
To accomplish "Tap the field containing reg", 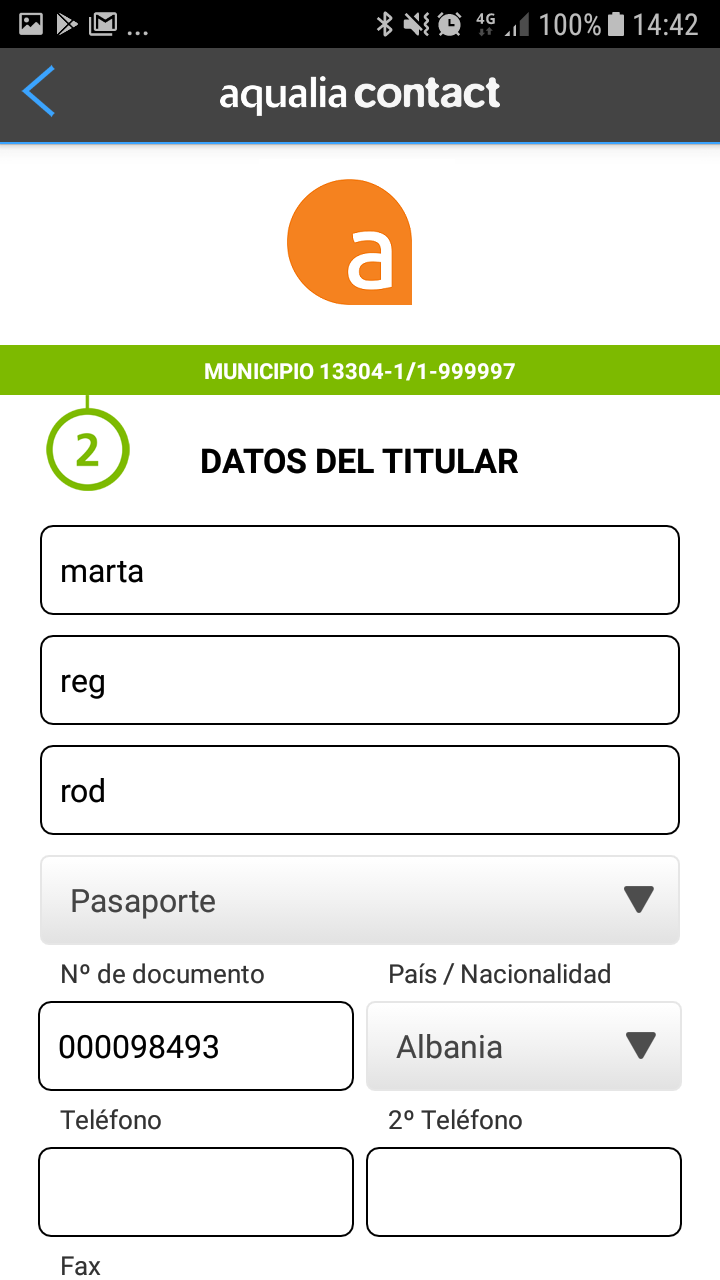I will point(360,680).
